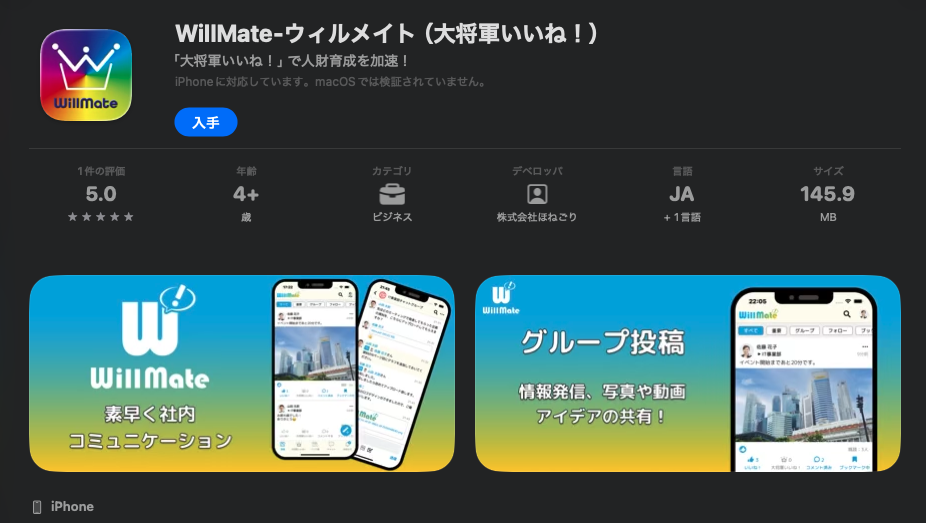926x523 pixels.
Task: Open the 1件の評価 5.0 rating section
Action: point(101,194)
